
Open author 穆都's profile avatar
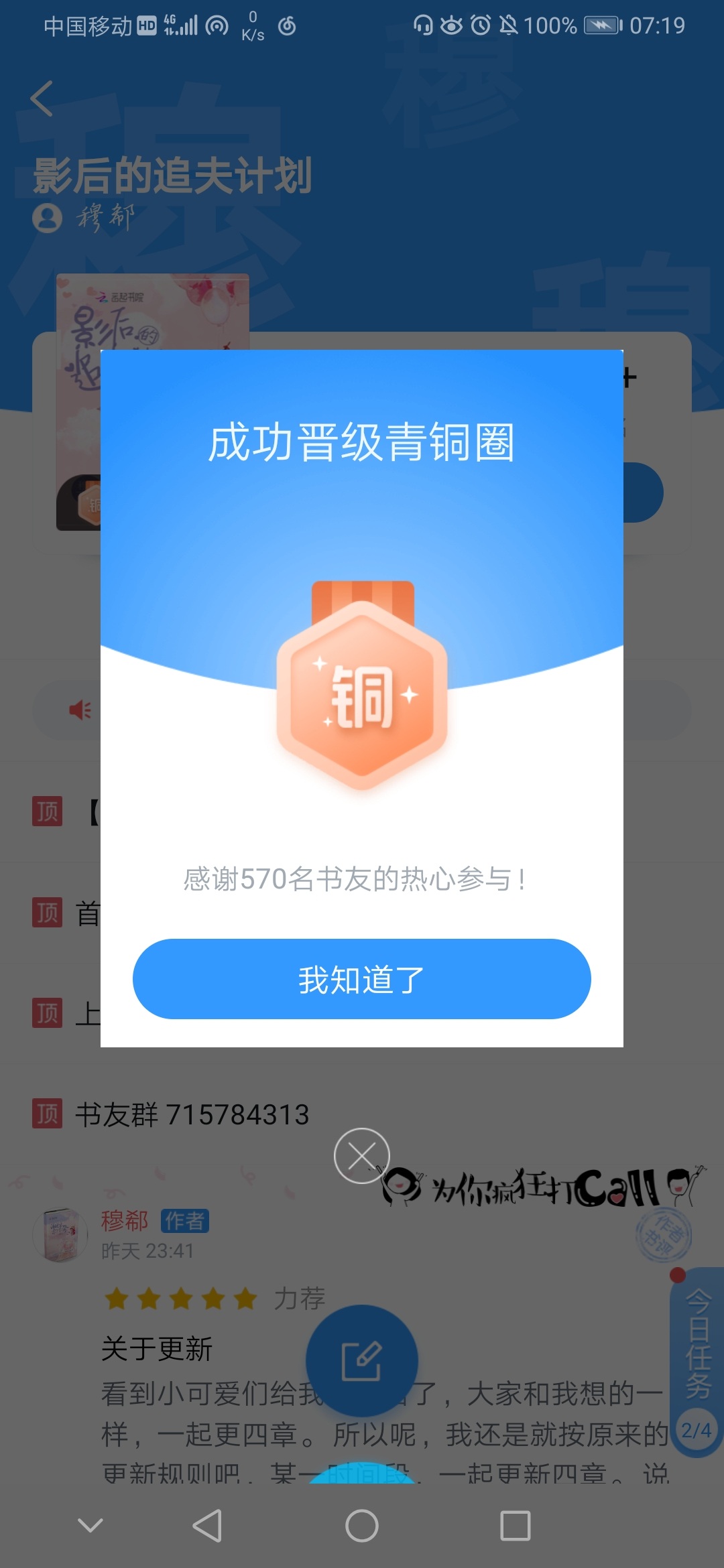[60, 1235]
